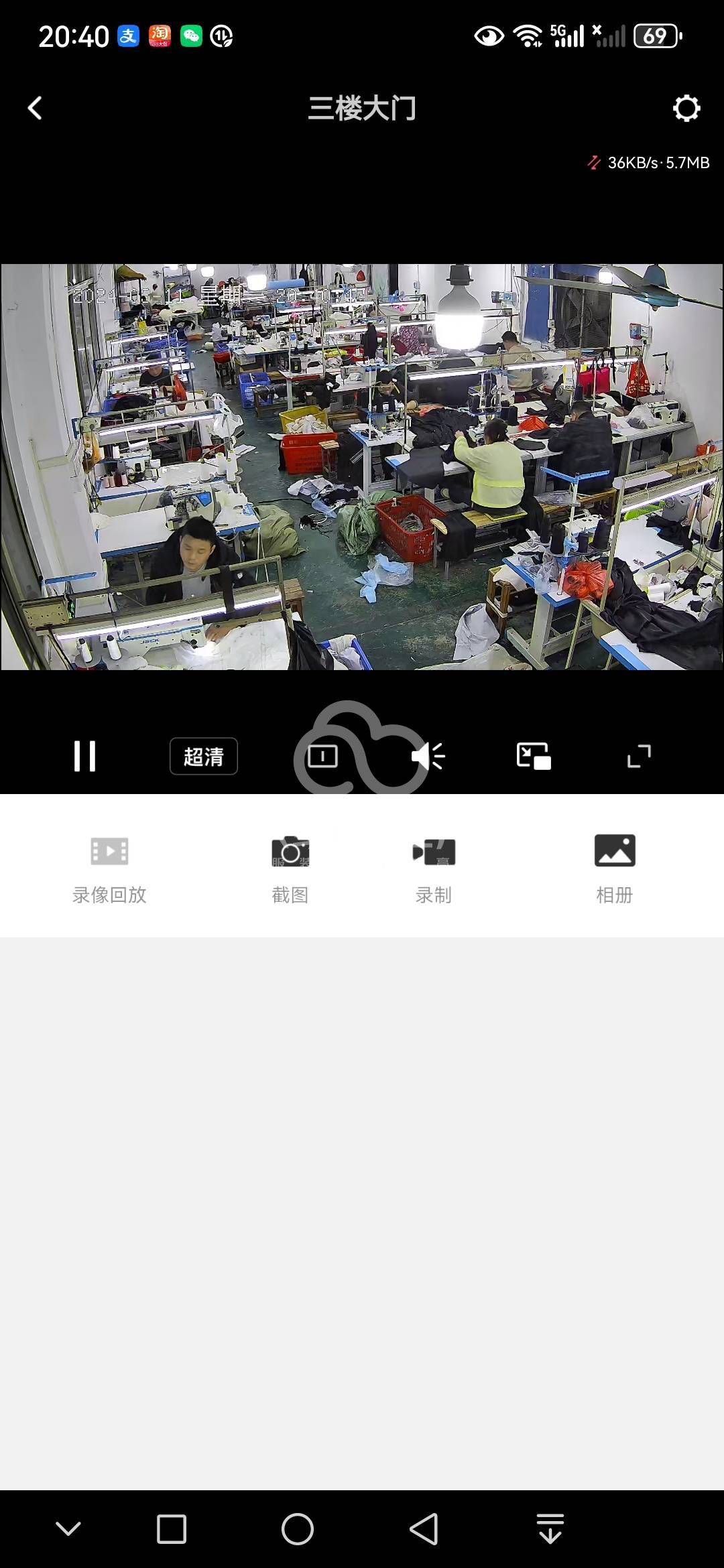Image resolution: width=724 pixels, height=1568 pixels.
Task: Open camera settings gear
Action: pyautogui.click(x=686, y=108)
